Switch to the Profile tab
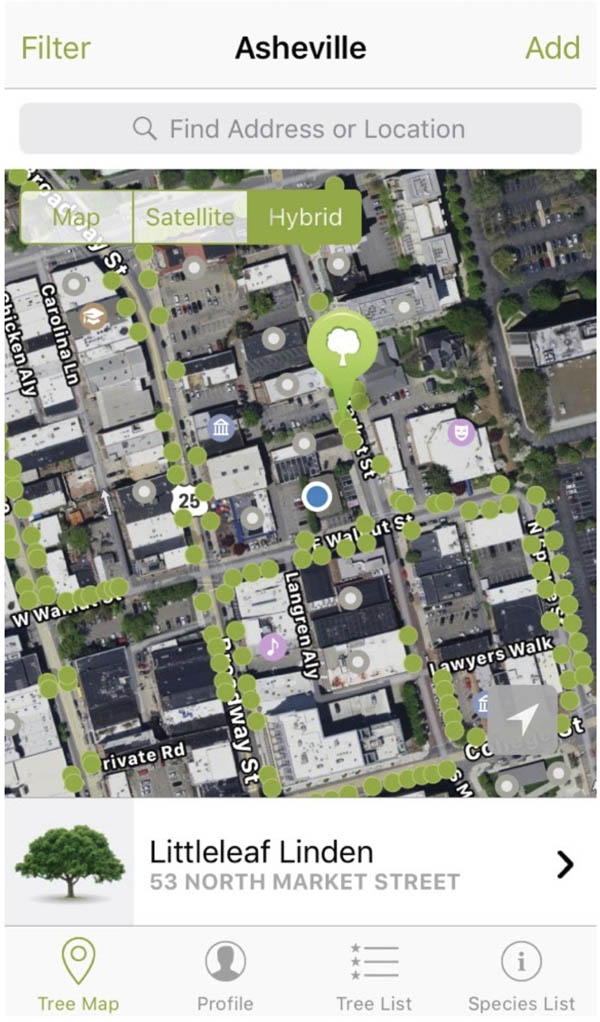The image size is (600, 1022). coord(225,974)
